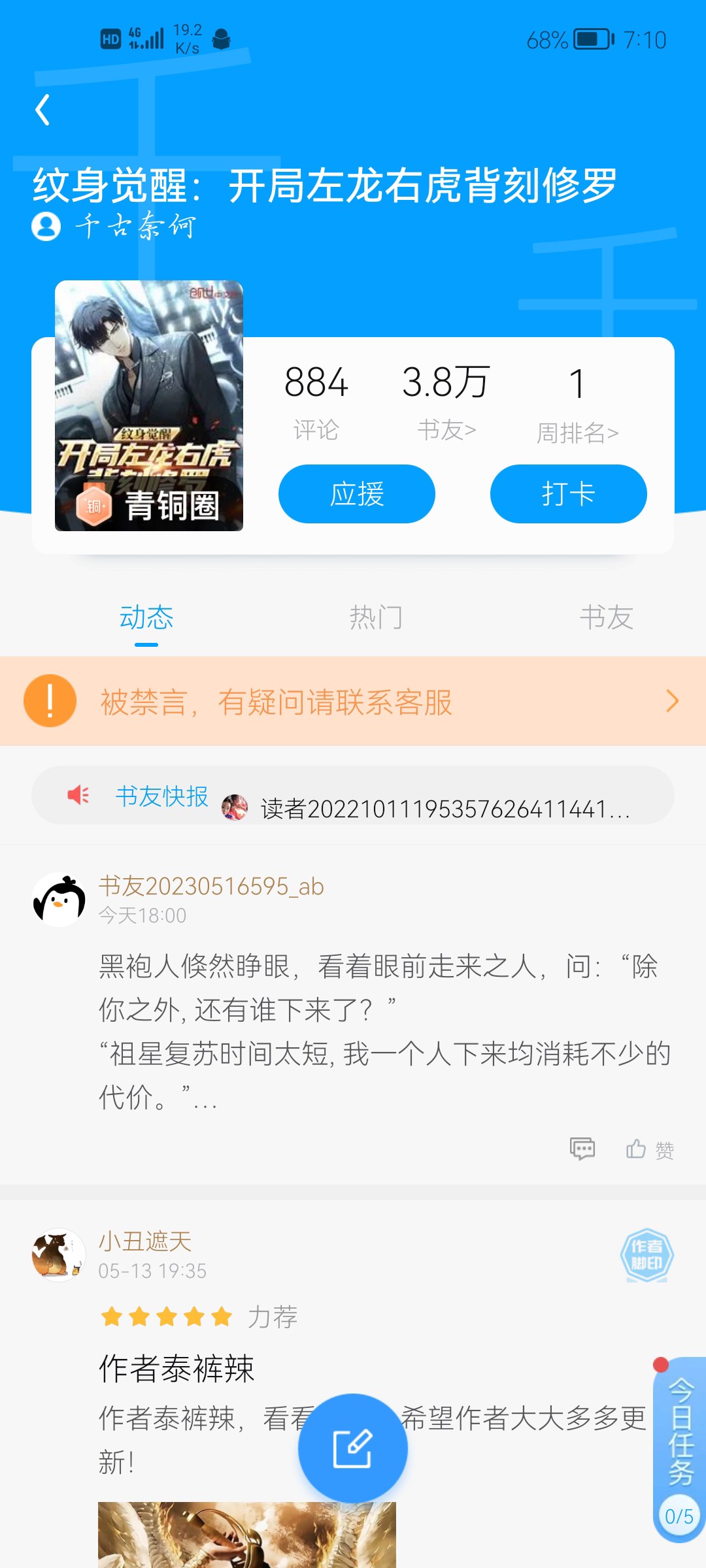Tap the 应援 button
Image resolution: width=706 pixels, height=1568 pixels.
click(357, 494)
